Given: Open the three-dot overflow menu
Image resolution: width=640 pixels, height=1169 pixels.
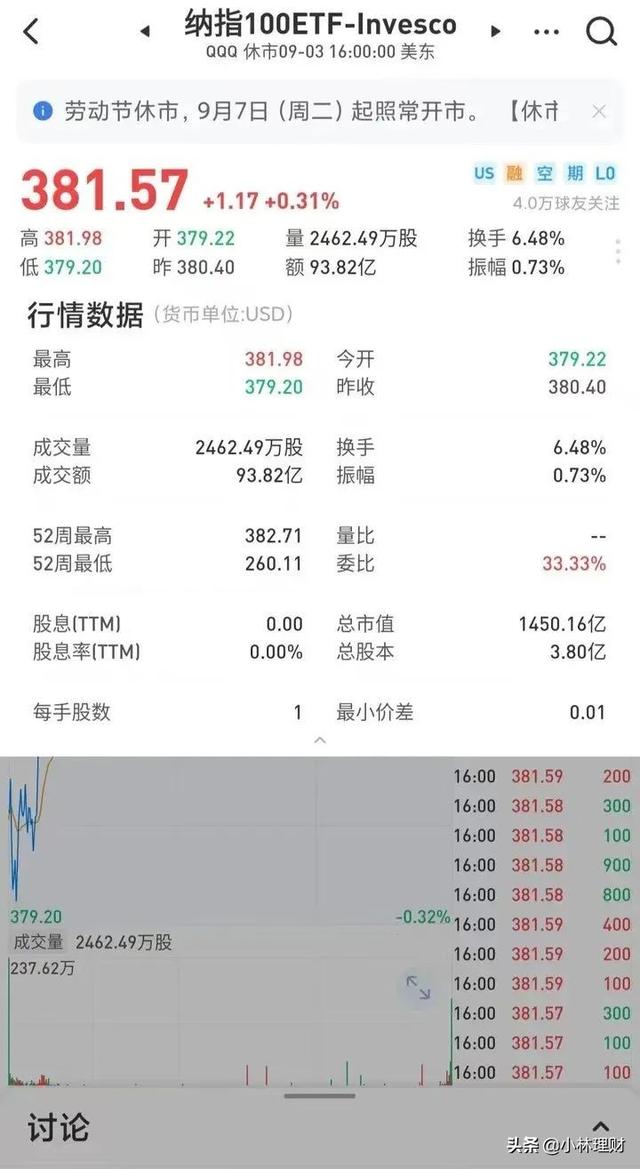Looking at the screenshot, I should click(547, 32).
